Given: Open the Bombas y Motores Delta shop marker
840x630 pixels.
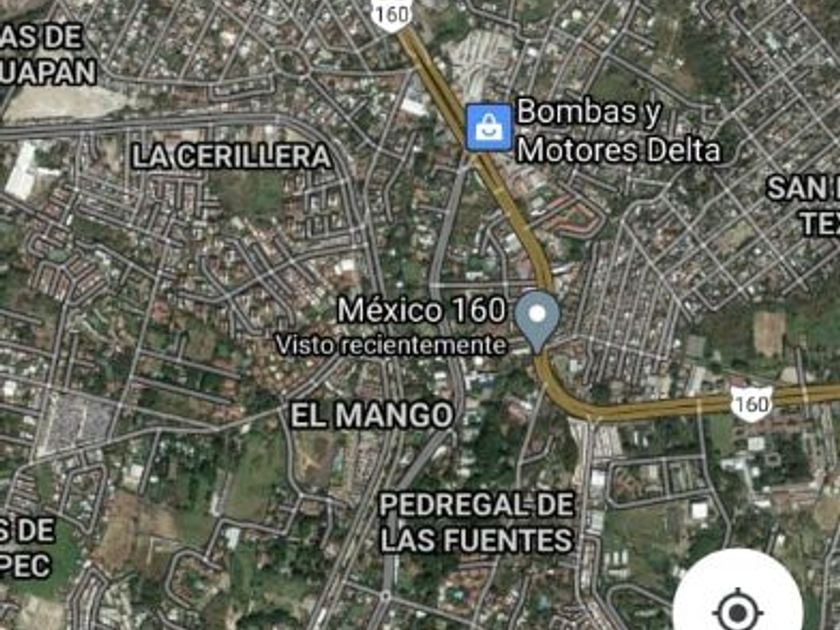Looking at the screenshot, I should (x=489, y=128).
